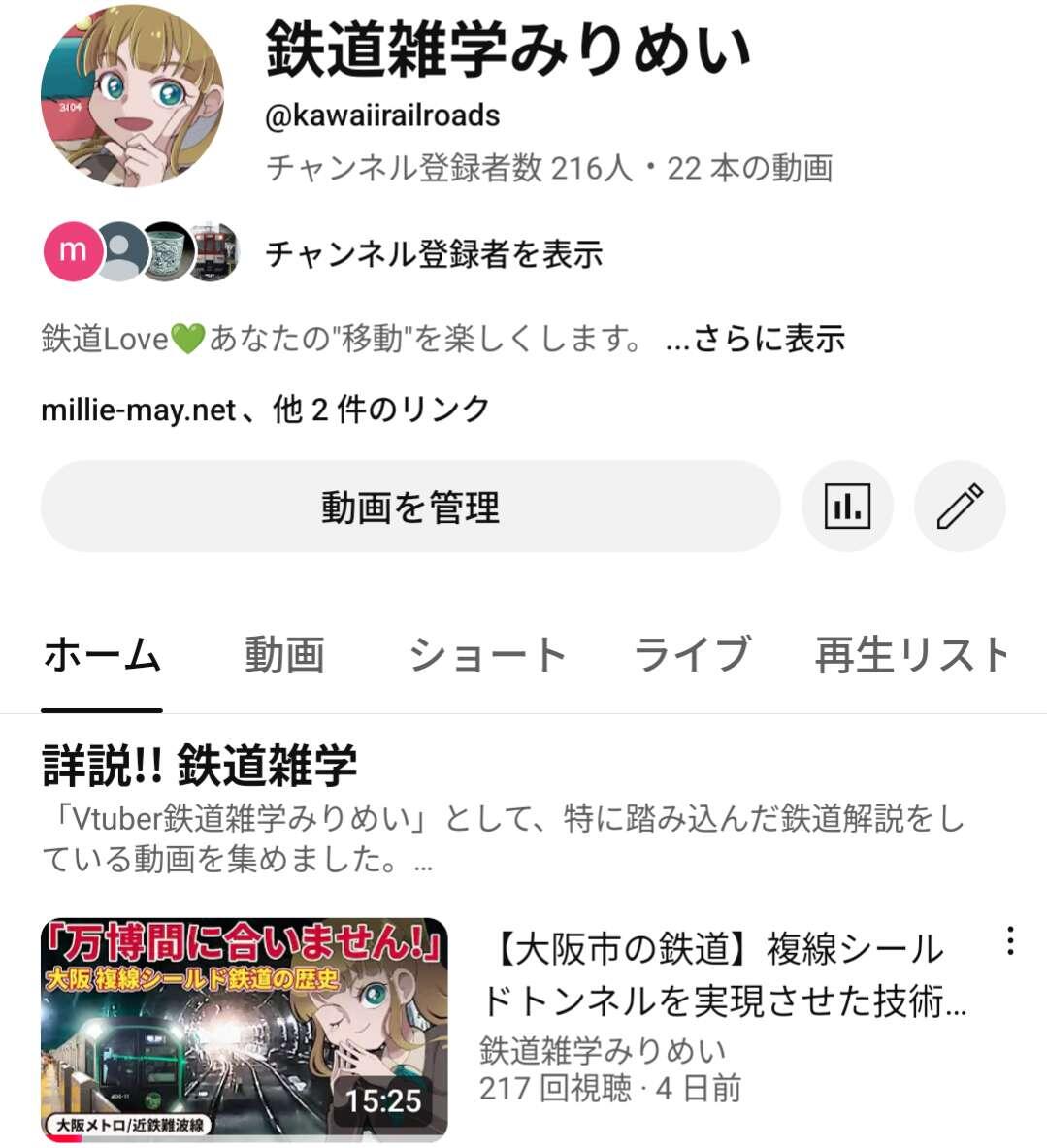Switch to the ショート tab
Image resolution: width=1047 pixels, height=1148 pixels.
click(487, 655)
